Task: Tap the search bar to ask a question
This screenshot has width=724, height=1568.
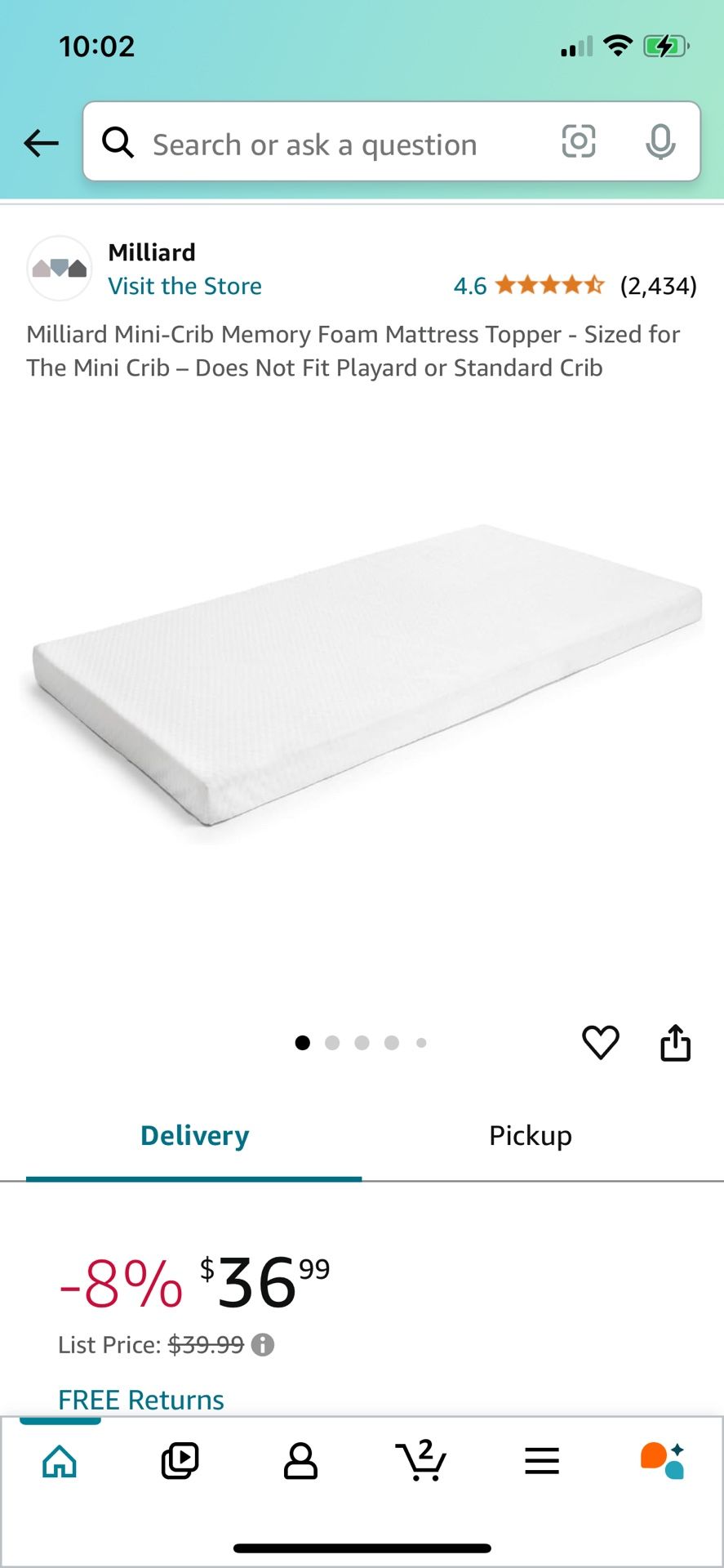Action: pos(326,143)
